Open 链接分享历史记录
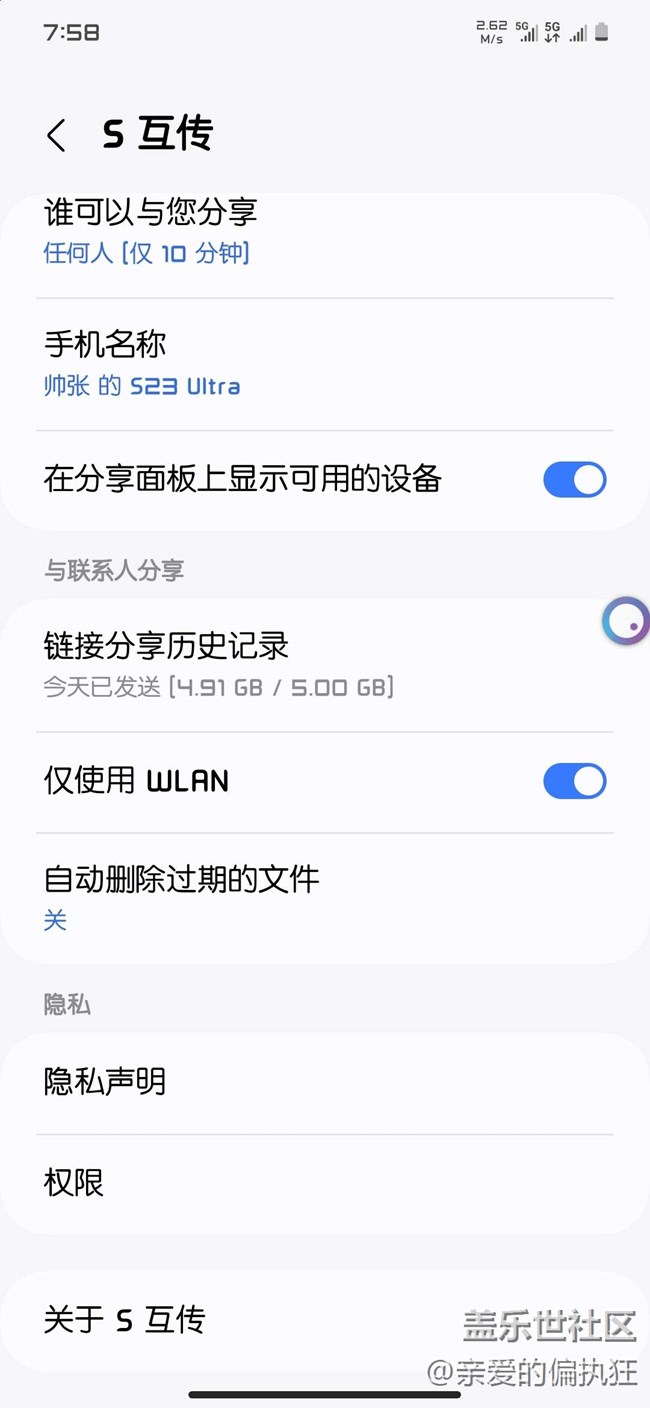The width and height of the screenshot is (650, 1408). (325, 665)
